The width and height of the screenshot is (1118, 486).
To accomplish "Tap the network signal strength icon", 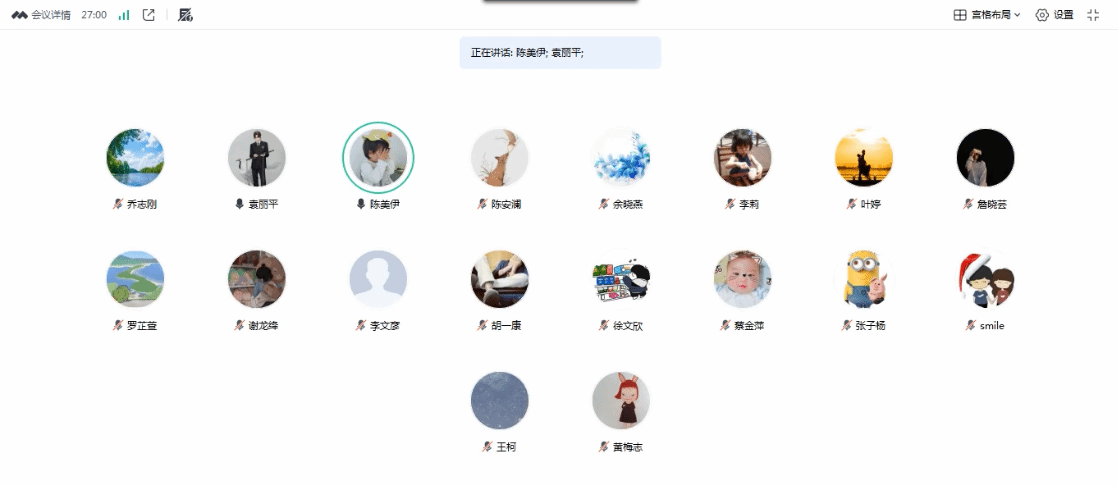I will tap(124, 15).
